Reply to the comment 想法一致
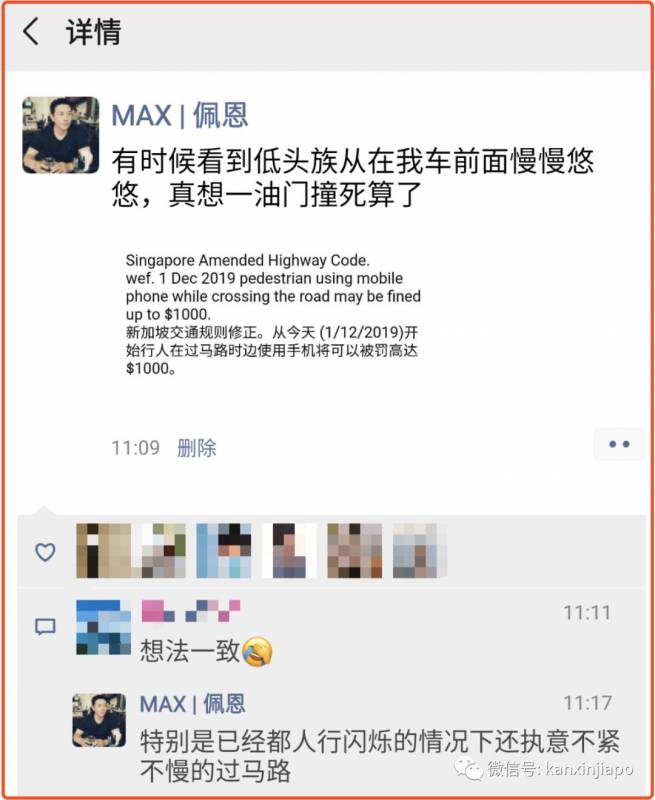The image size is (655, 800). pyautogui.click(x=190, y=652)
